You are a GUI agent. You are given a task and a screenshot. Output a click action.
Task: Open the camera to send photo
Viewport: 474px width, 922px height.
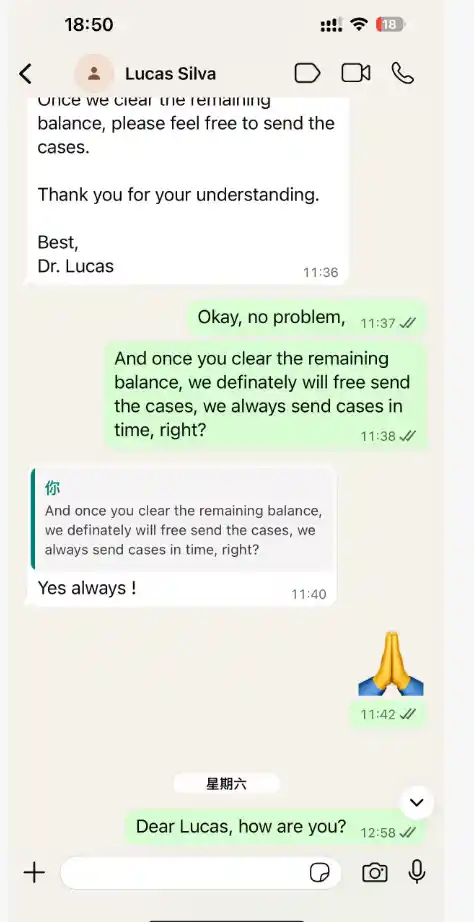[x=375, y=873]
